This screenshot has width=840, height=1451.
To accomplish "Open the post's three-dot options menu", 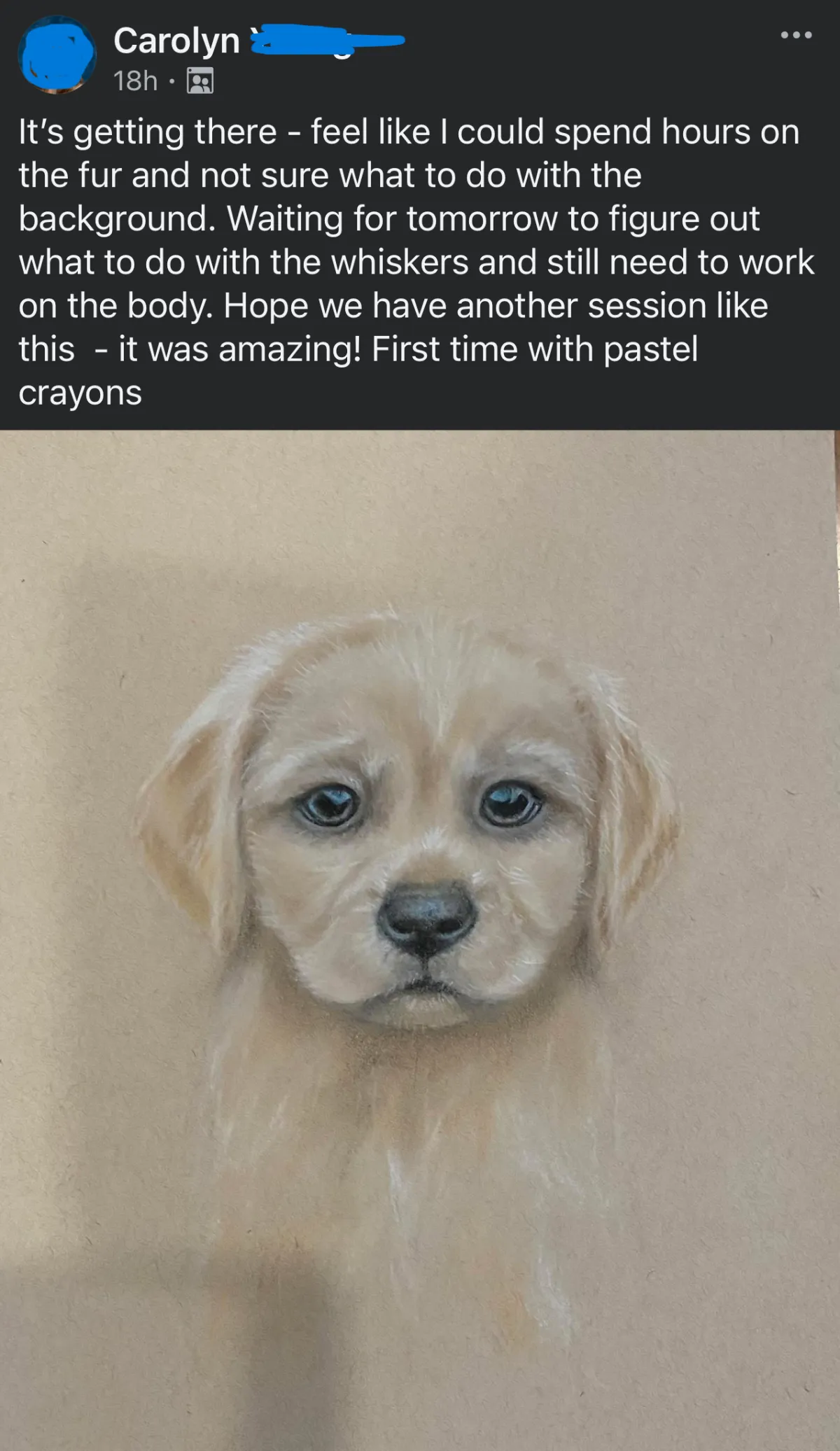I will 797,35.
